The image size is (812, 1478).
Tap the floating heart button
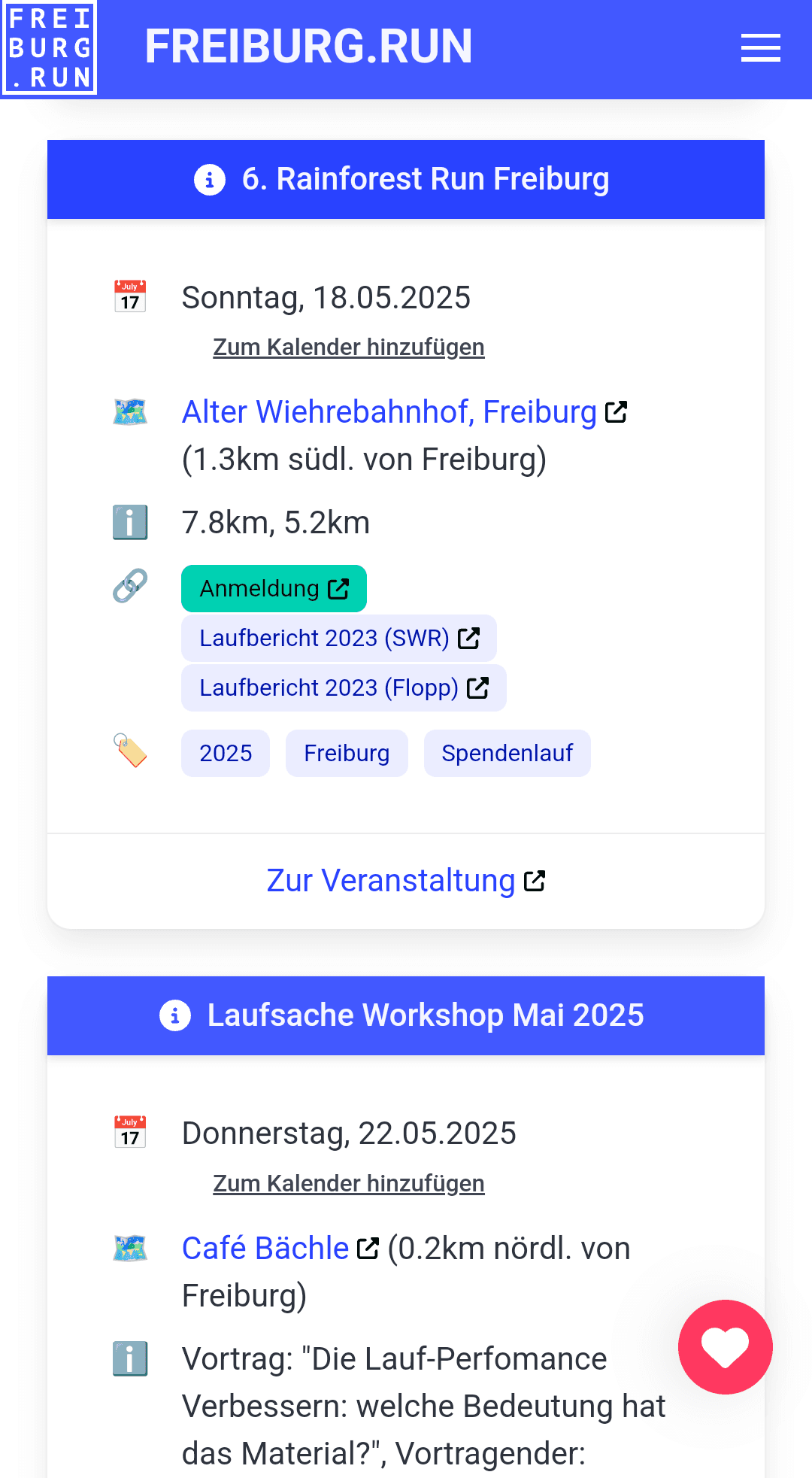pos(725,1346)
